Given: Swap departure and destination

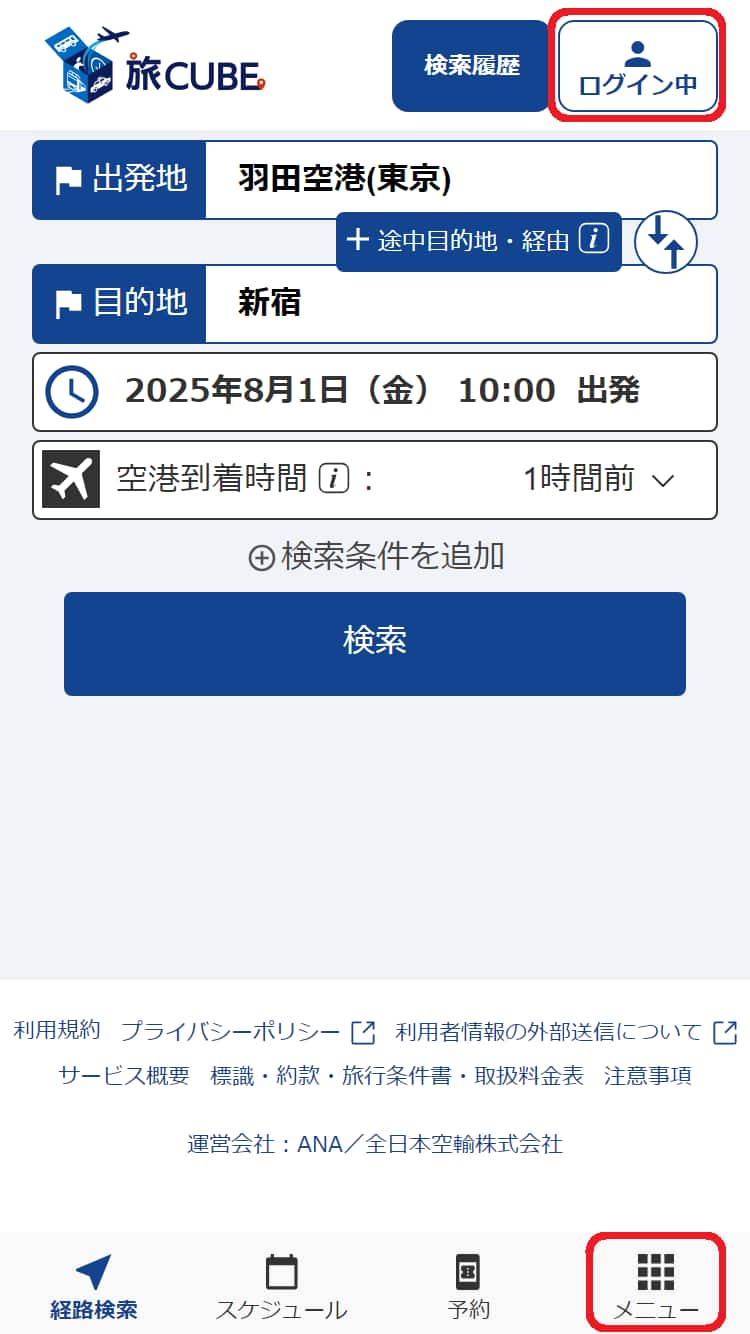Looking at the screenshot, I should point(666,242).
